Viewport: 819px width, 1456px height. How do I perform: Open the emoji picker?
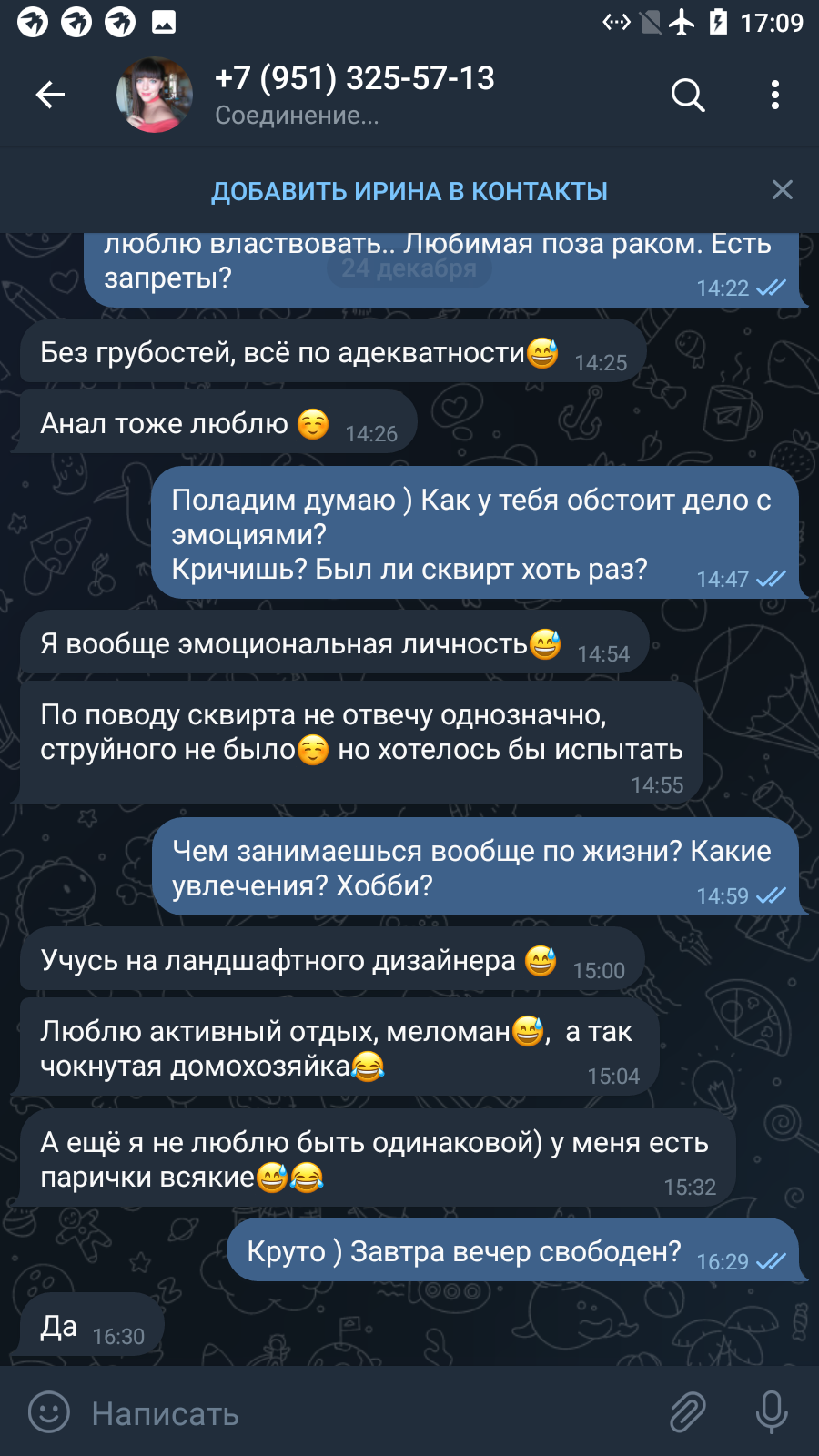click(x=49, y=1412)
